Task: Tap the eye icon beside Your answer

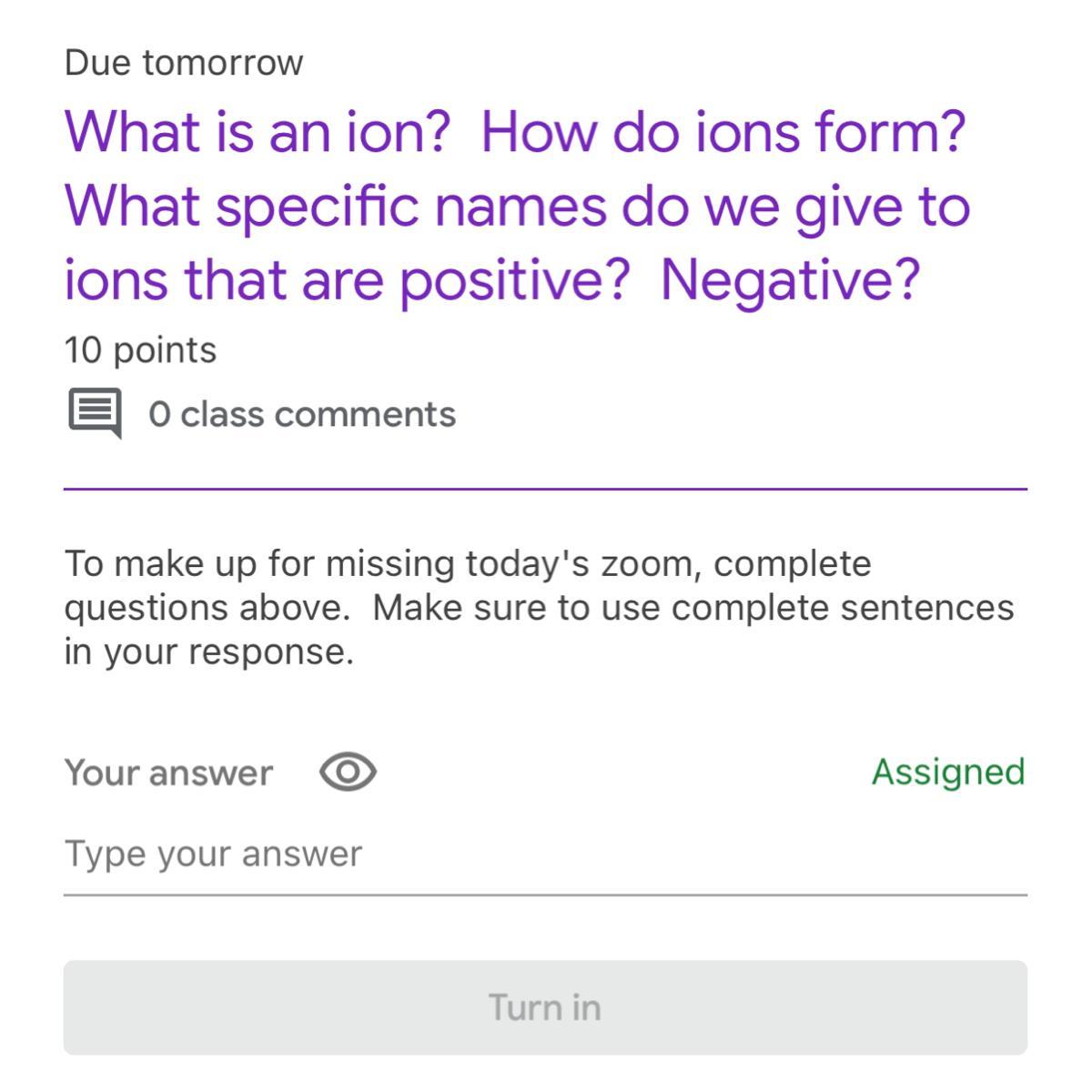Action: [x=348, y=773]
